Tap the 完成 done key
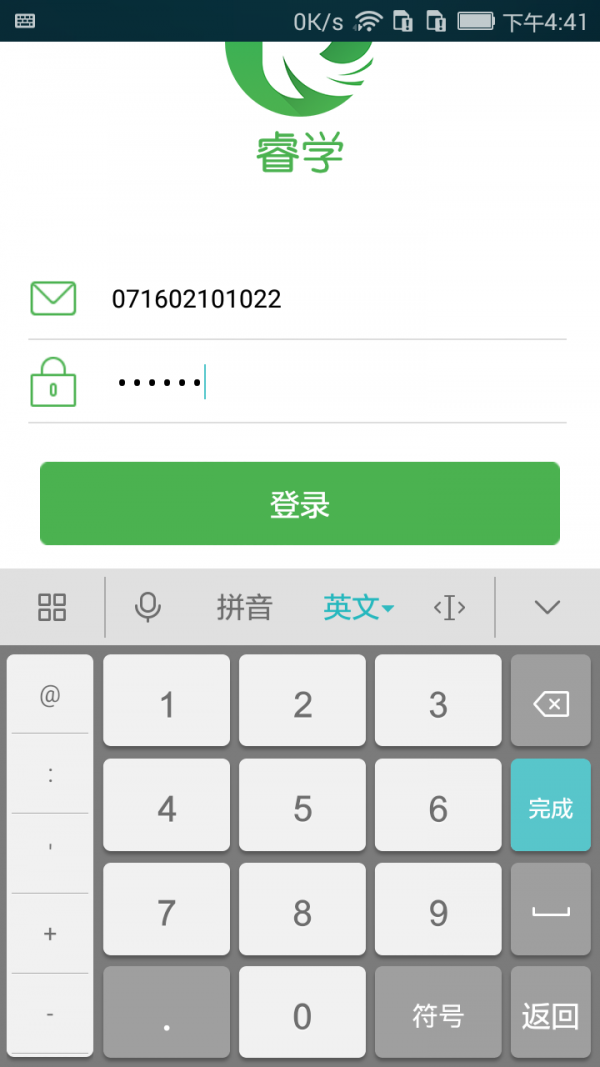600x1067 pixels. 551,808
